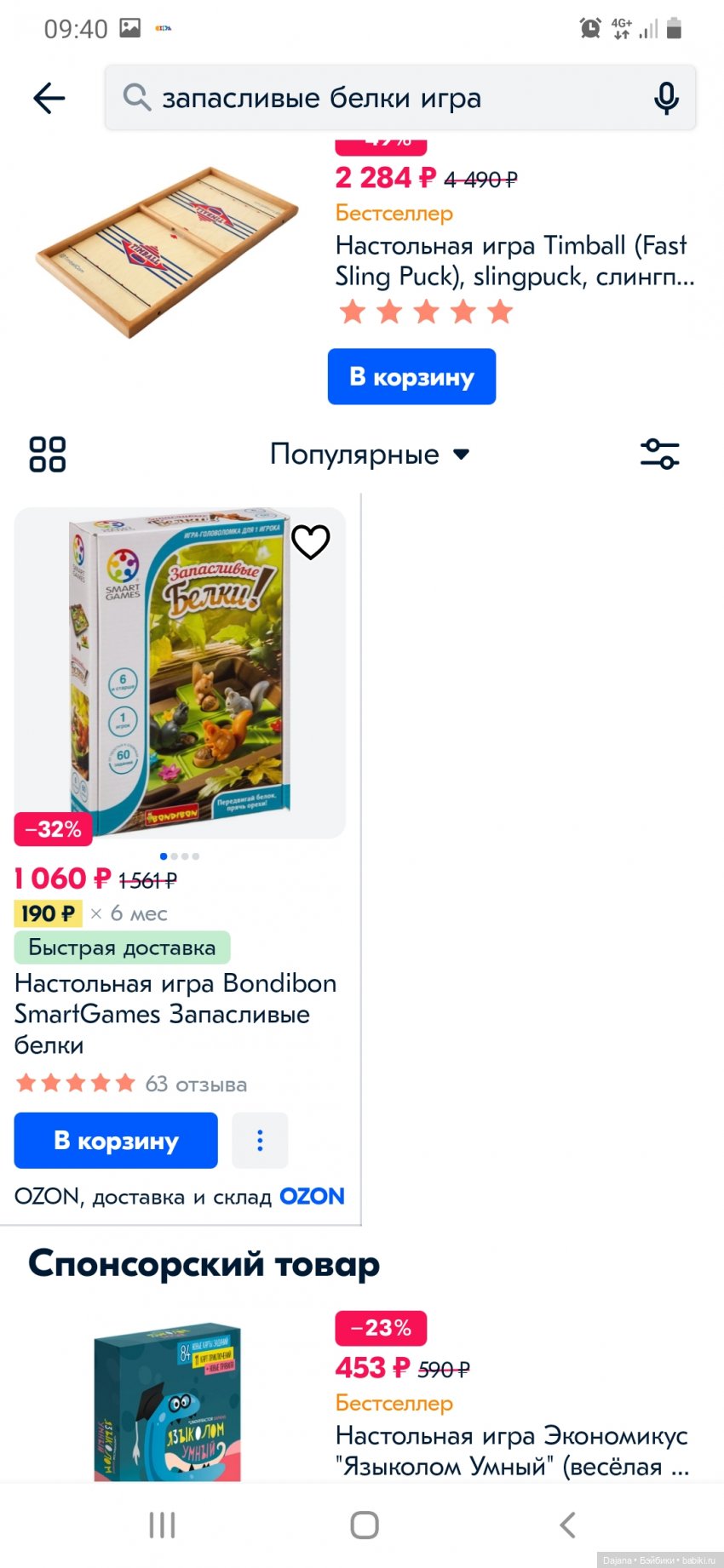Add Bondibon Запасливые белки to cart

tap(116, 1141)
